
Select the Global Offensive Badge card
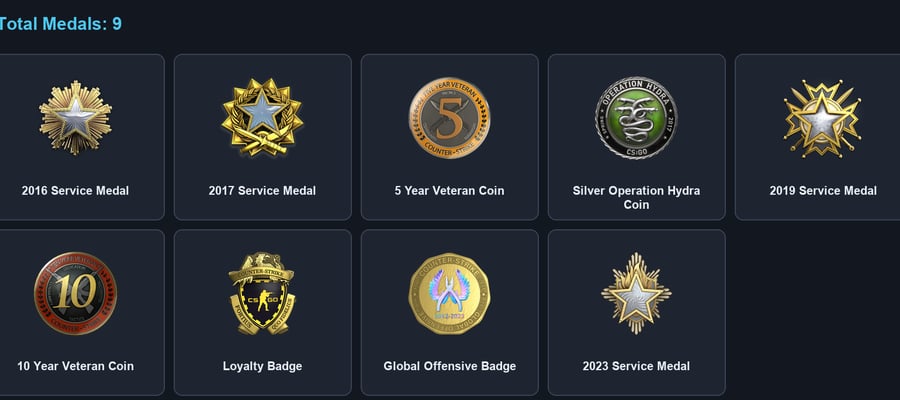tap(449, 313)
